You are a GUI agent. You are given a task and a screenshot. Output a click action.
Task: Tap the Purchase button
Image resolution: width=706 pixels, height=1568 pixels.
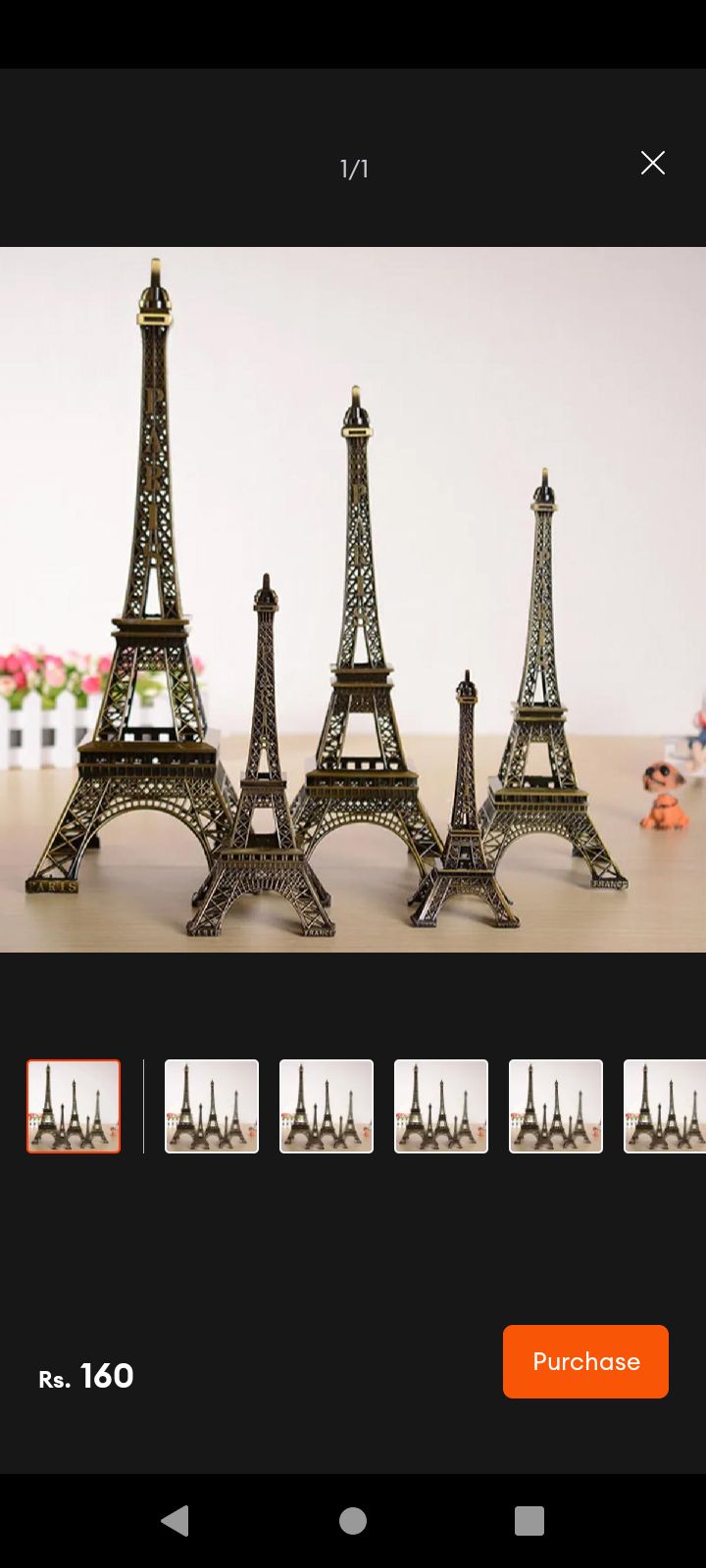tap(585, 1361)
